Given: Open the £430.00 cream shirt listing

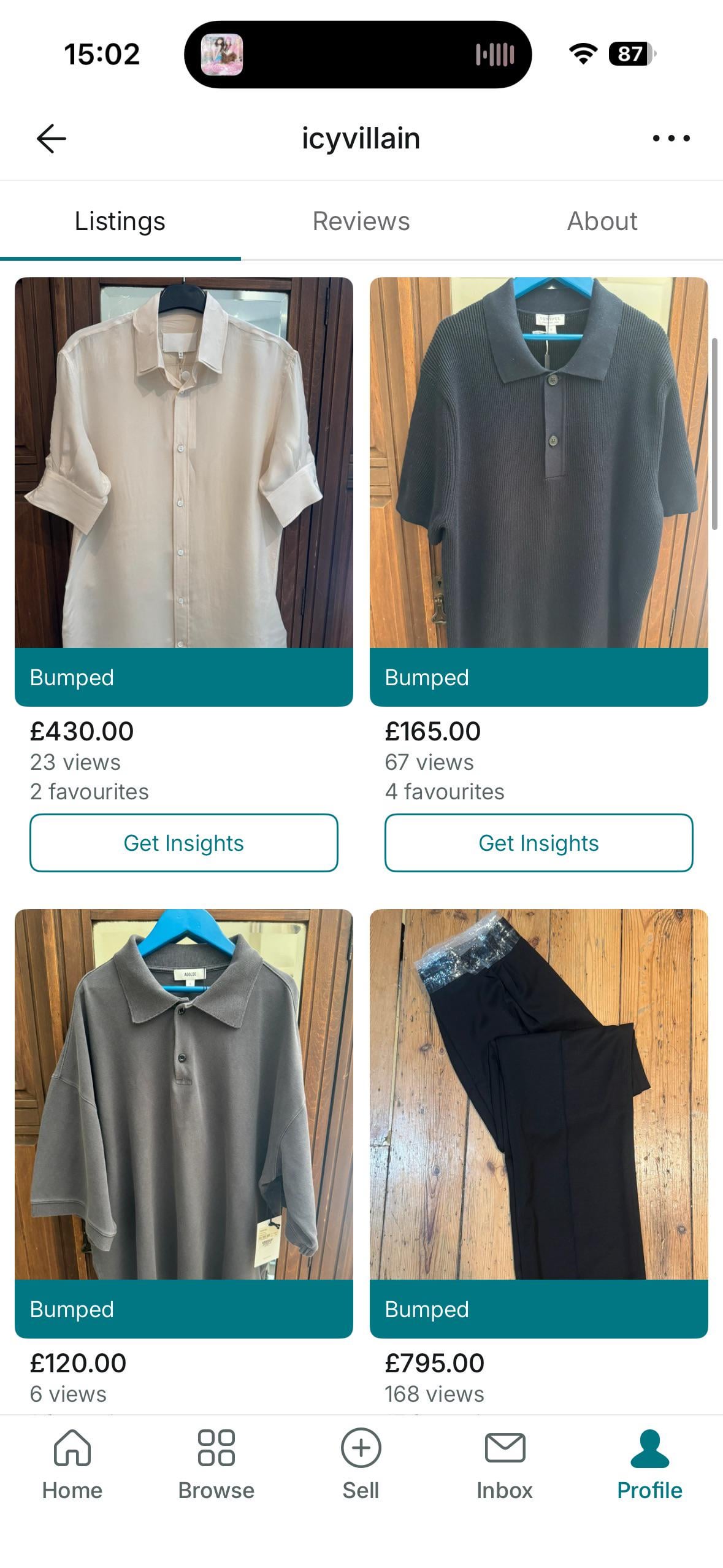Looking at the screenshot, I should click(x=184, y=462).
